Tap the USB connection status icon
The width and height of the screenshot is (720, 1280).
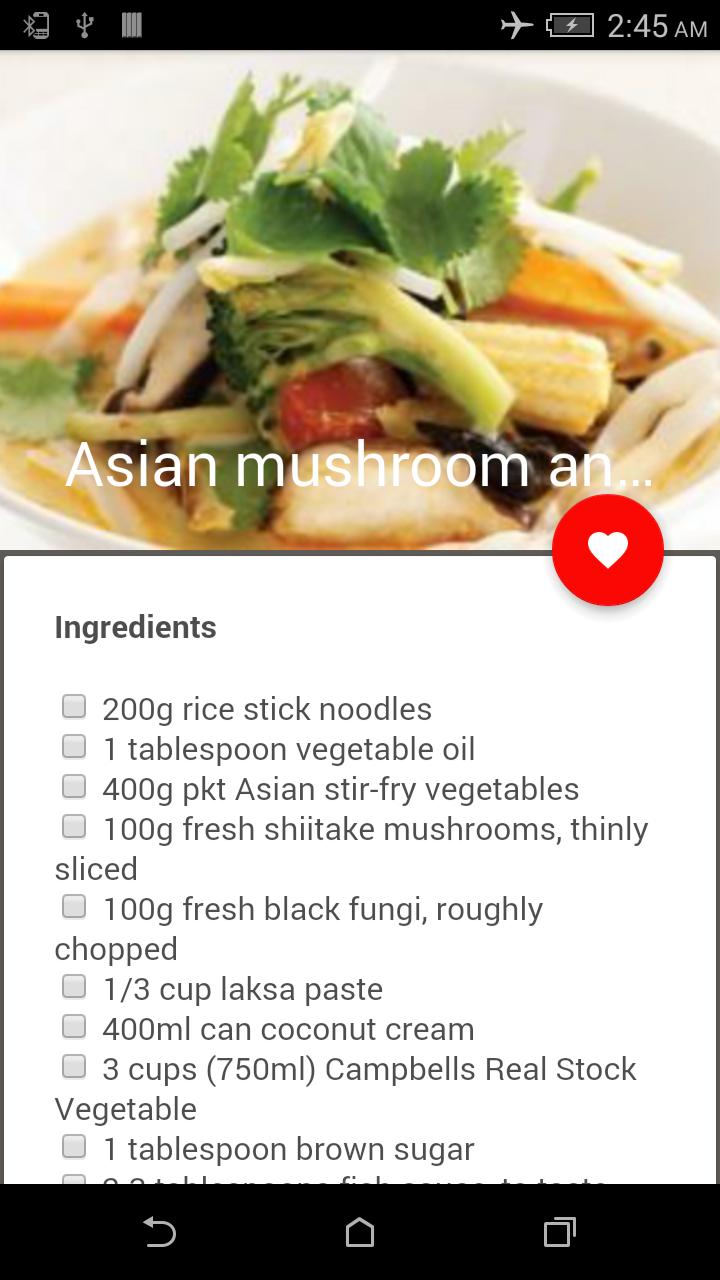(86, 25)
